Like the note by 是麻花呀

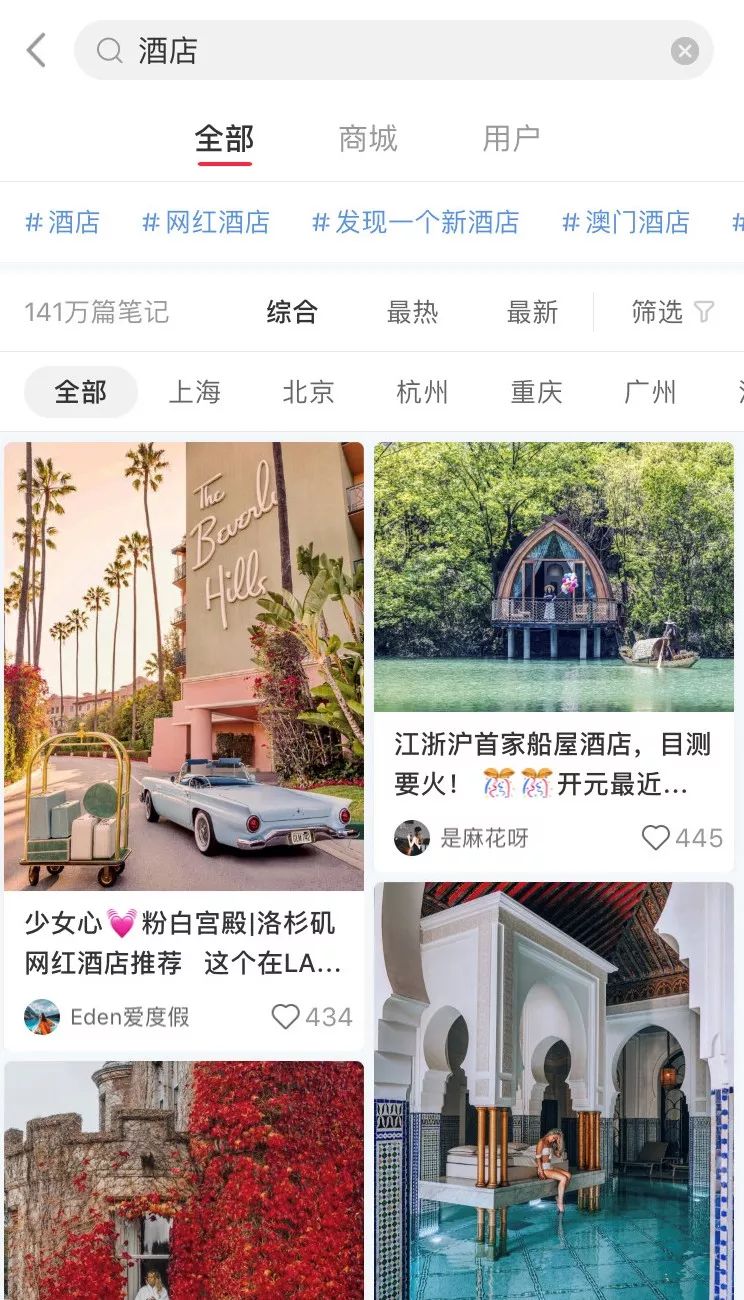(x=656, y=838)
